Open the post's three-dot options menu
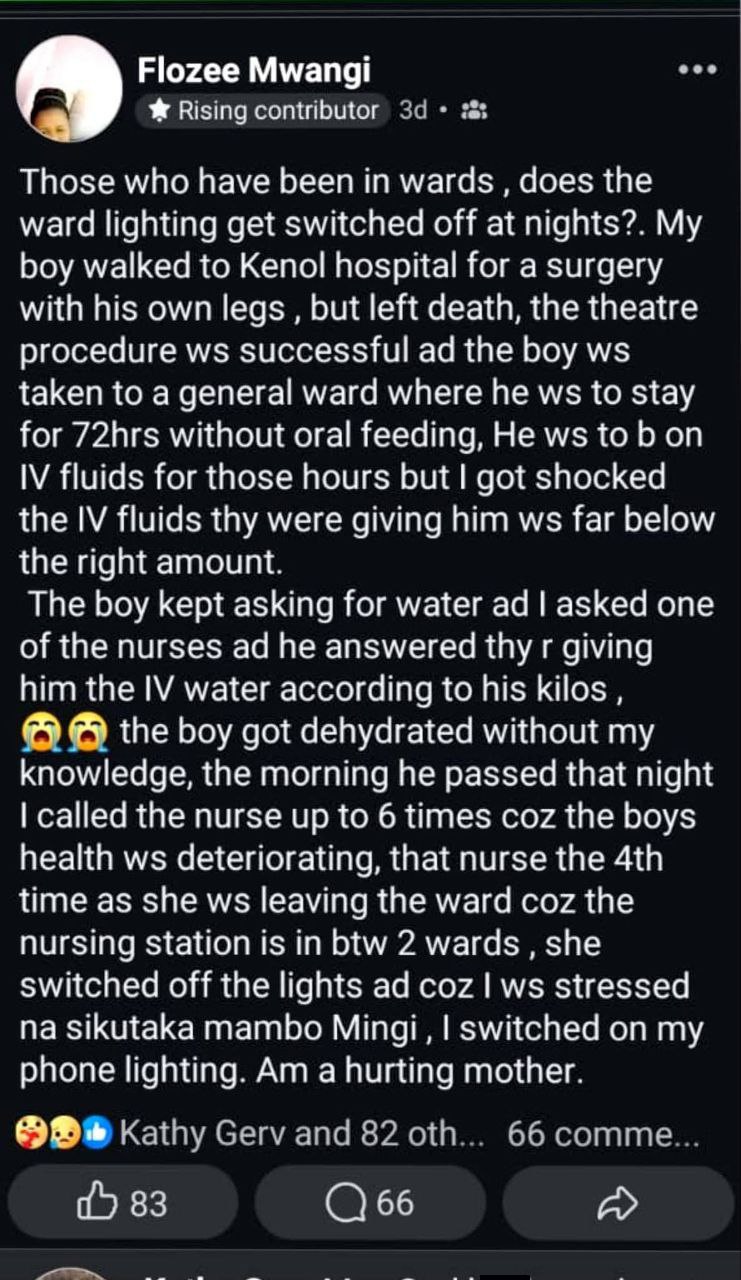This screenshot has height=1280, width=741. coord(697,70)
